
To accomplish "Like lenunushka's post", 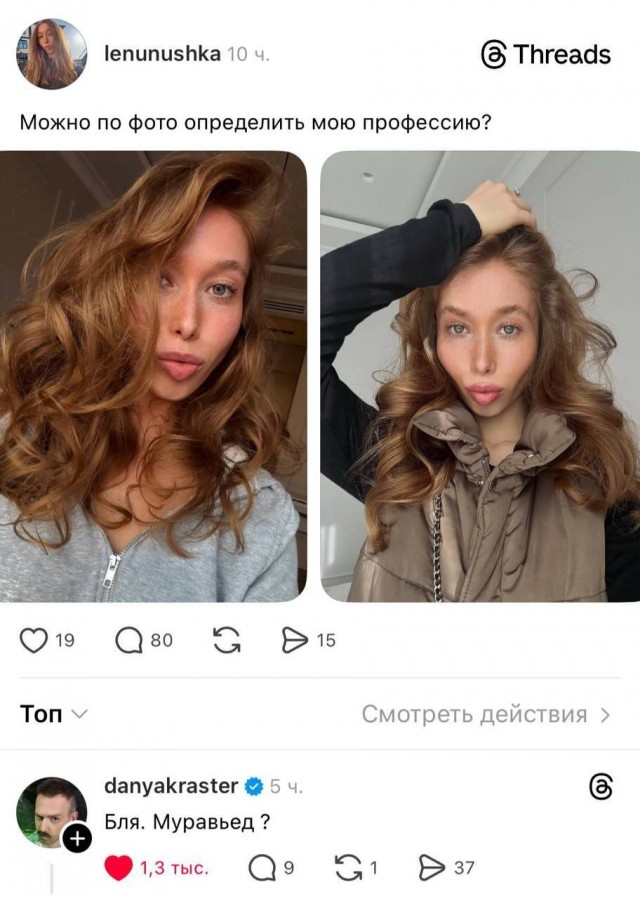I will click(x=35, y=640).
